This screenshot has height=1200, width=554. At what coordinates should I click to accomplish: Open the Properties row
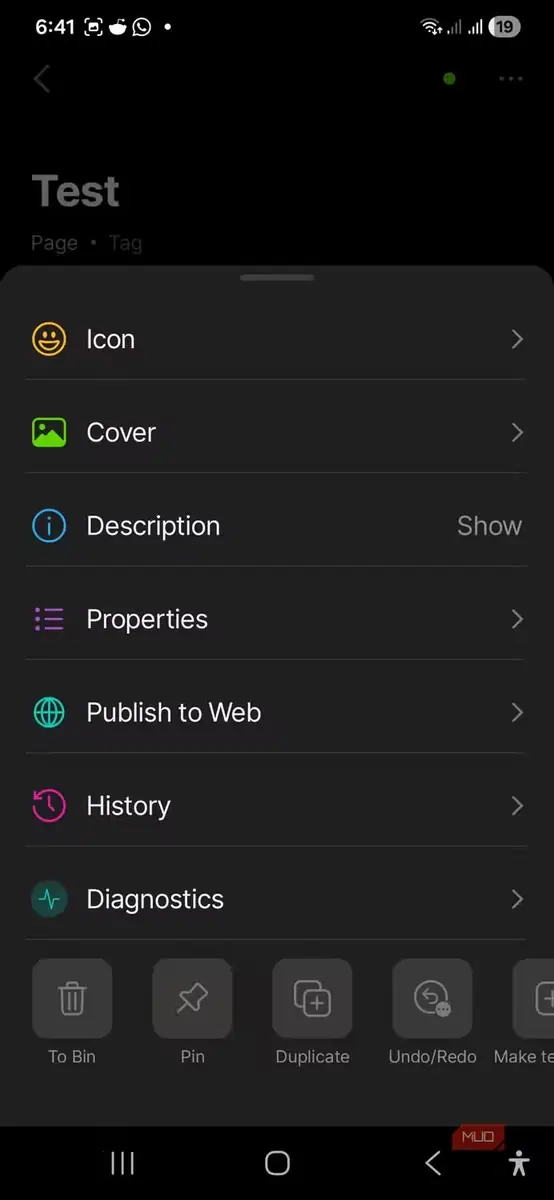click(277, 619)
